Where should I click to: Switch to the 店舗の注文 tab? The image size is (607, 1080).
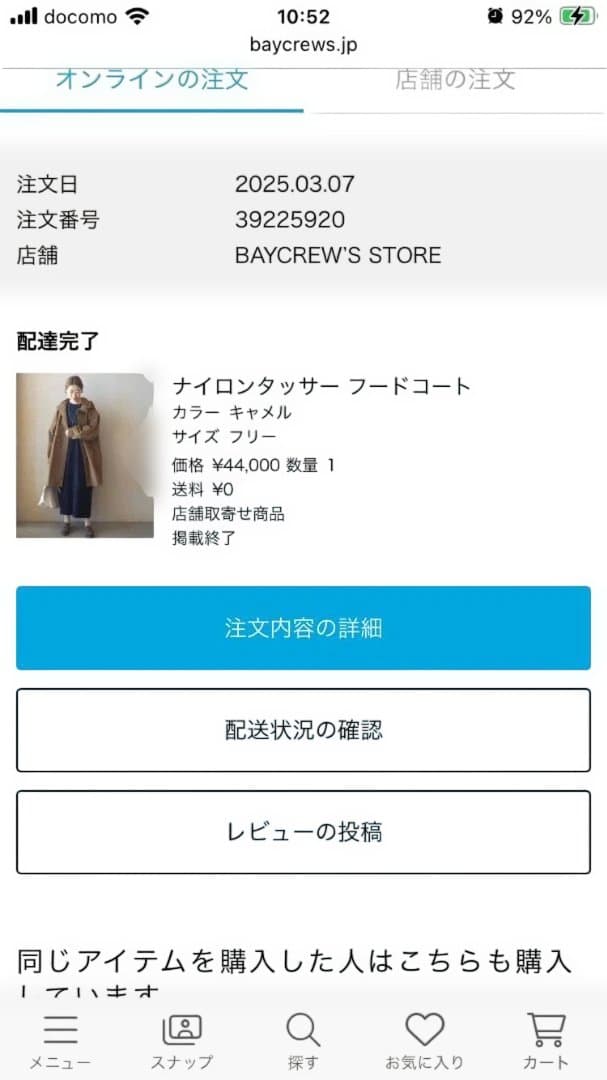[455, 82]
